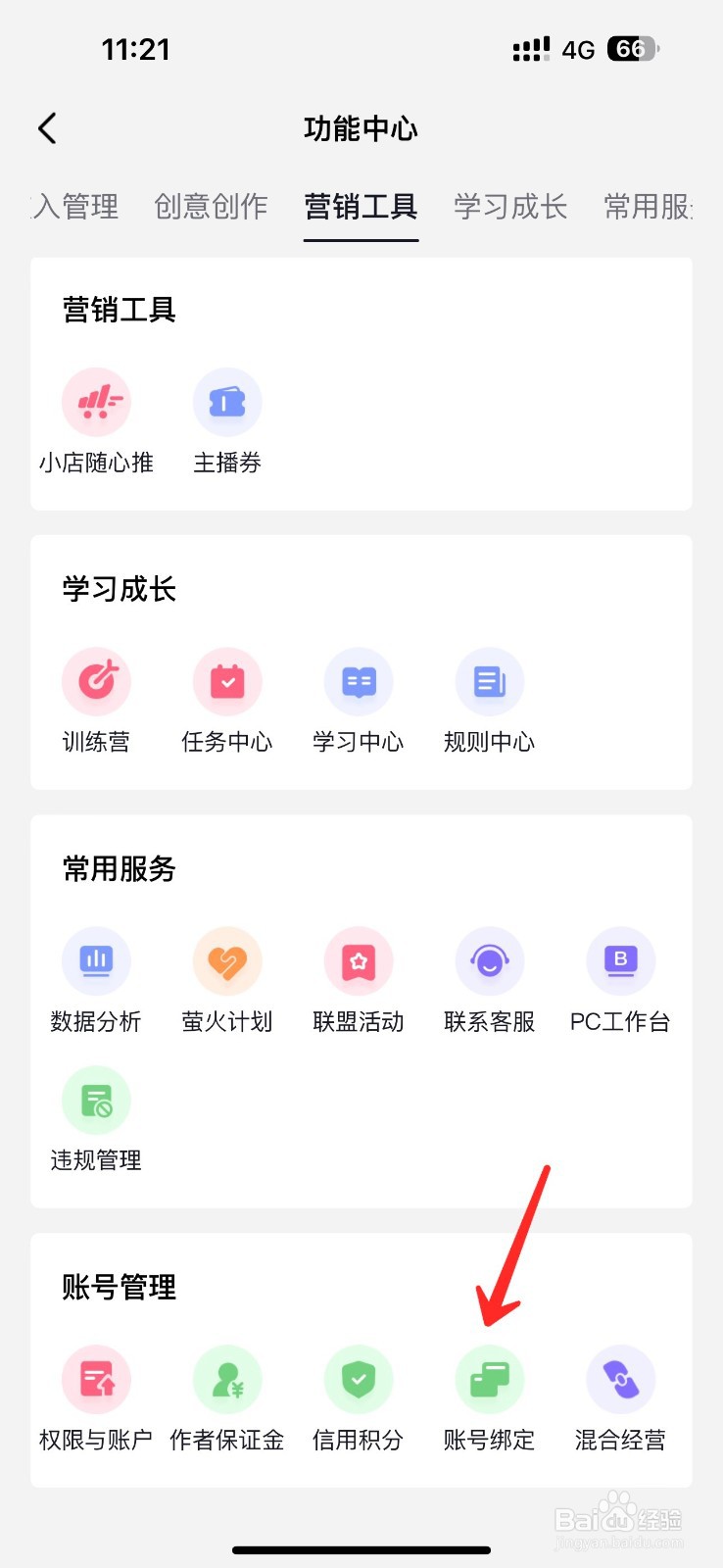The height and width of the screenshot is (1568, 723).
Task: Open 学习中心
Action: coord(359,702)
